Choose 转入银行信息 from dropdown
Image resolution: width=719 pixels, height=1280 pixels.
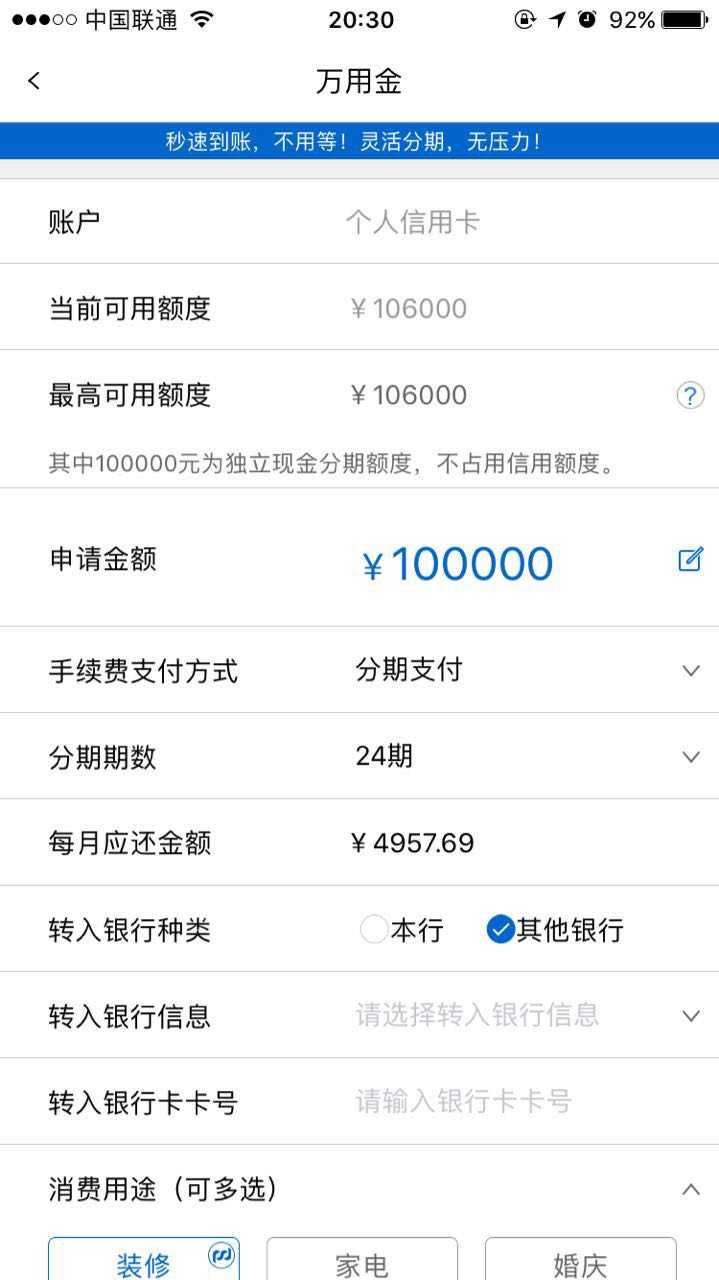(359, 1015)
